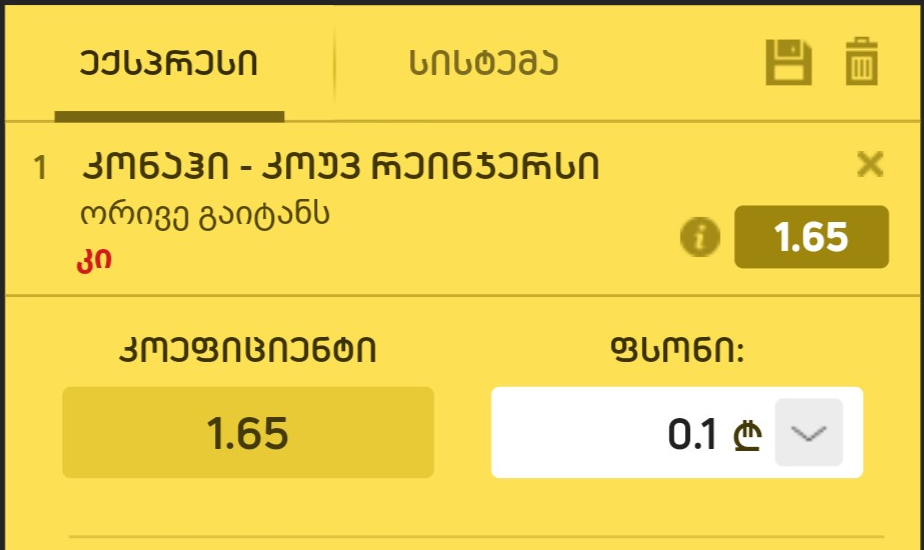Screen dimensions: 924x550
Task: Save the bet slip with the floppy icon
Action: [788, 62]
